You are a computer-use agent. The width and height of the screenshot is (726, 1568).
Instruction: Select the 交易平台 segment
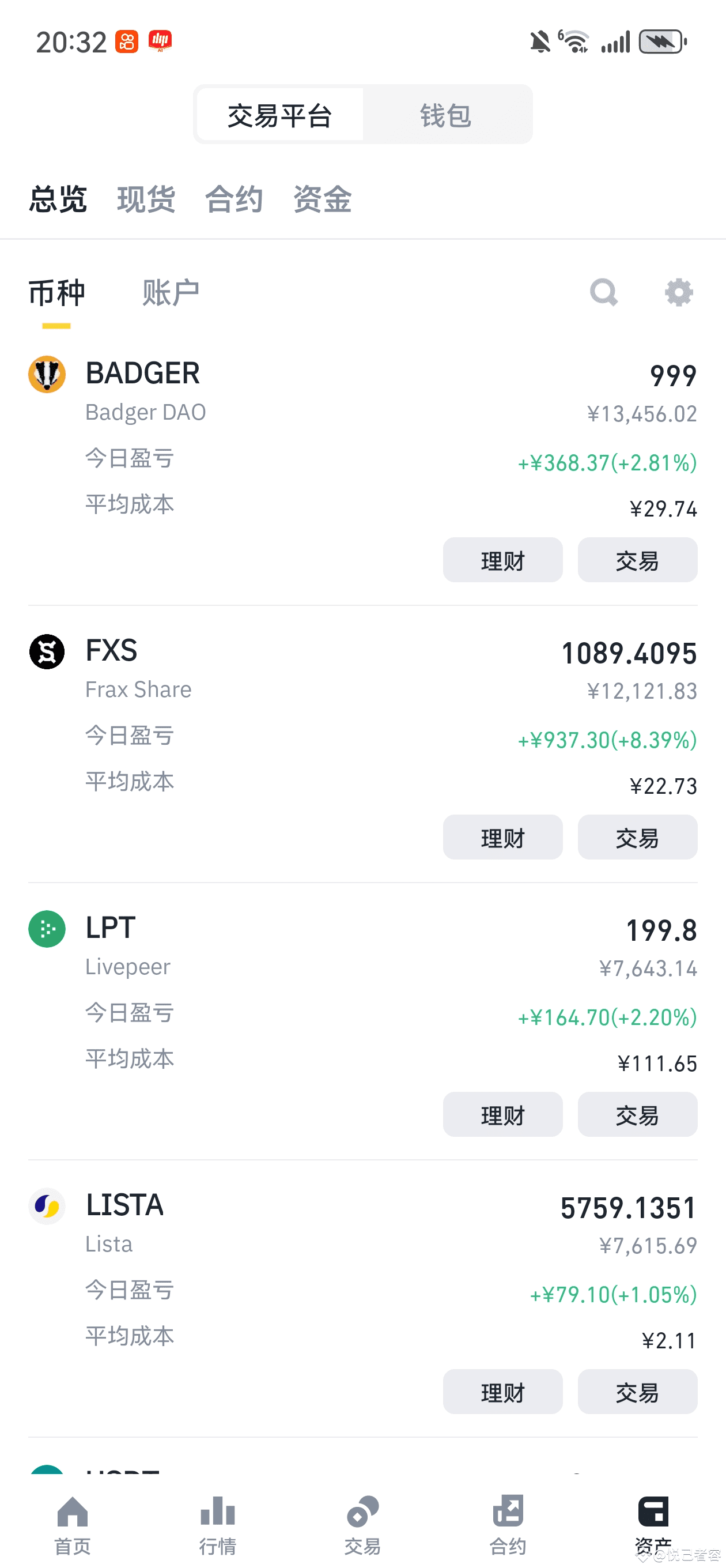click(280, 115)
